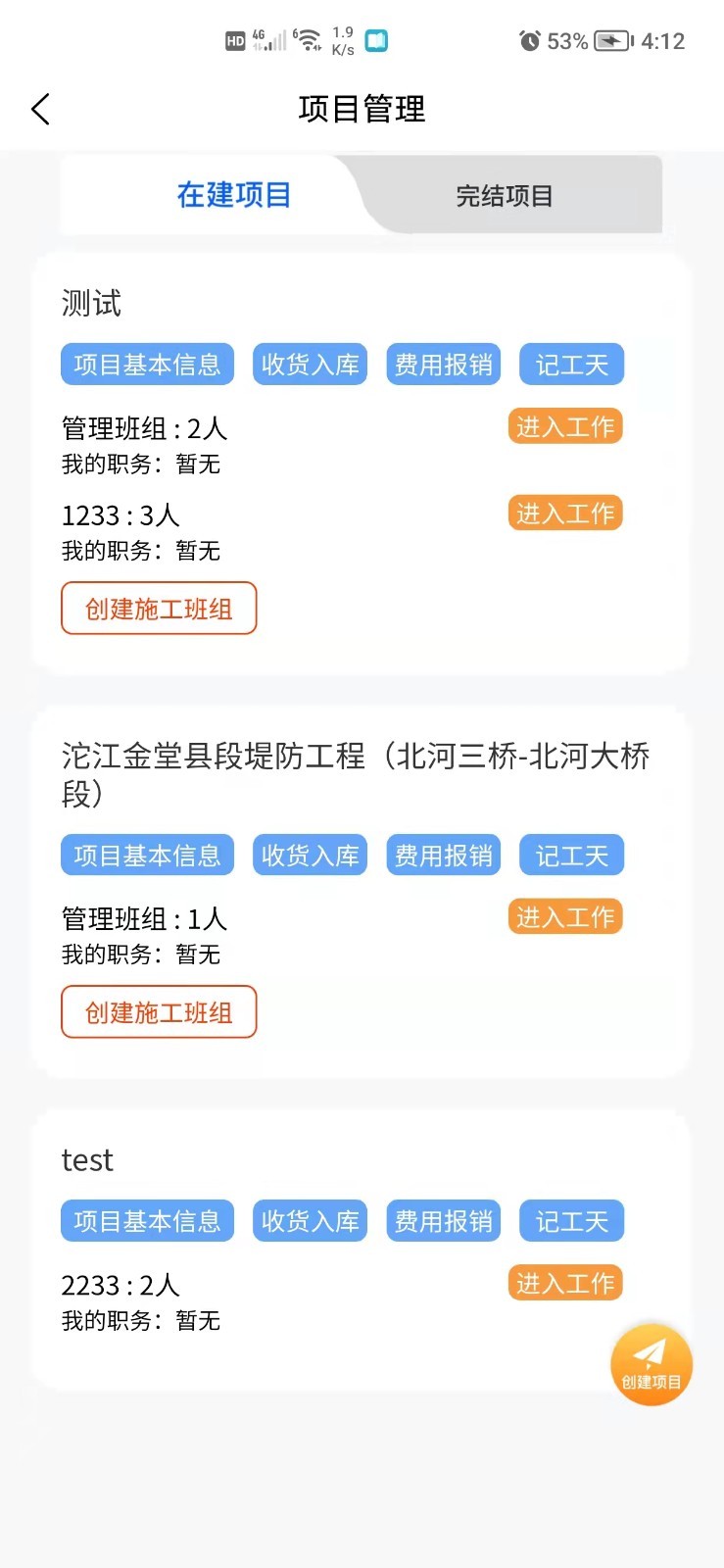Image resolution: width=724 pixels, height=1568 pixels.
Task: Open 费用报销 for 沱江金堂县段堤防工程
Action: [443, 855]
